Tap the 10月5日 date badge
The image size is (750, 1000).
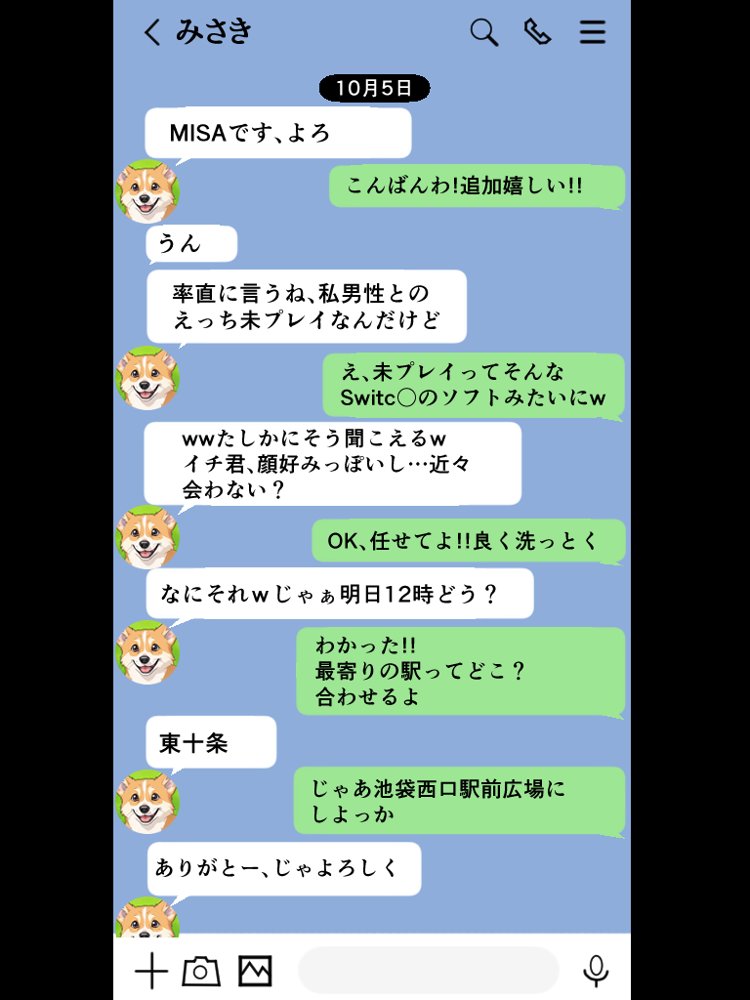coord(374,88)
